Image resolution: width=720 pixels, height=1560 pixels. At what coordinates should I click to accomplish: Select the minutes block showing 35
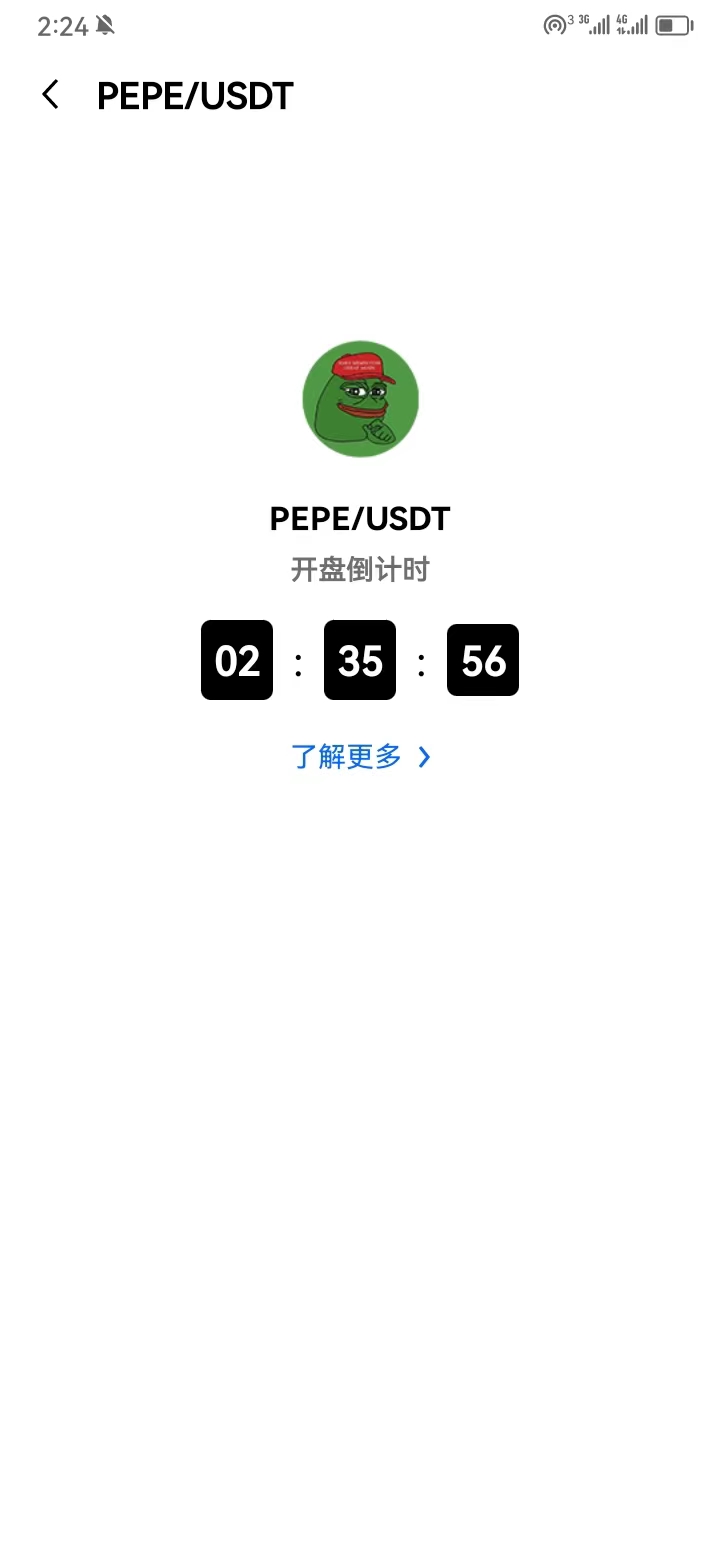tap(360, 660)
